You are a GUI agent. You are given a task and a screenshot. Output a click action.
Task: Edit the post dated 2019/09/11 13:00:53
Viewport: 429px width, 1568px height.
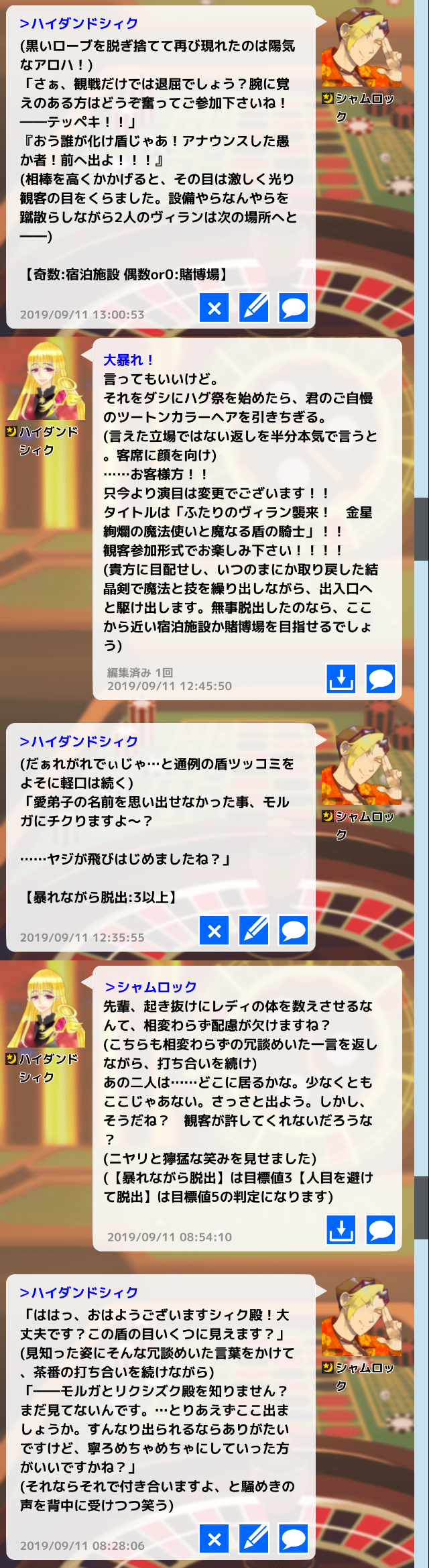(254, 308)
